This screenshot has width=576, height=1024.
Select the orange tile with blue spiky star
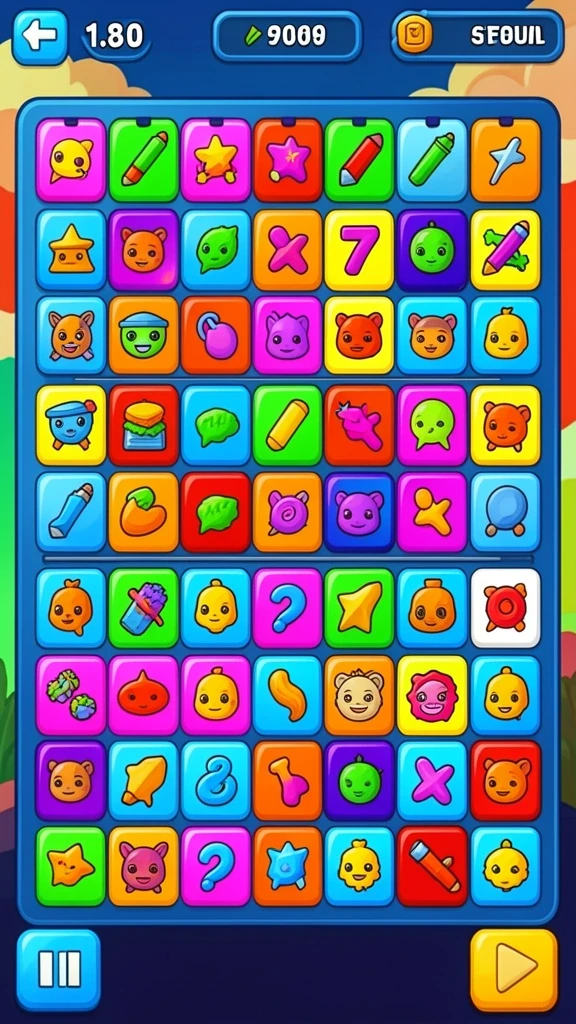[287, 867]
